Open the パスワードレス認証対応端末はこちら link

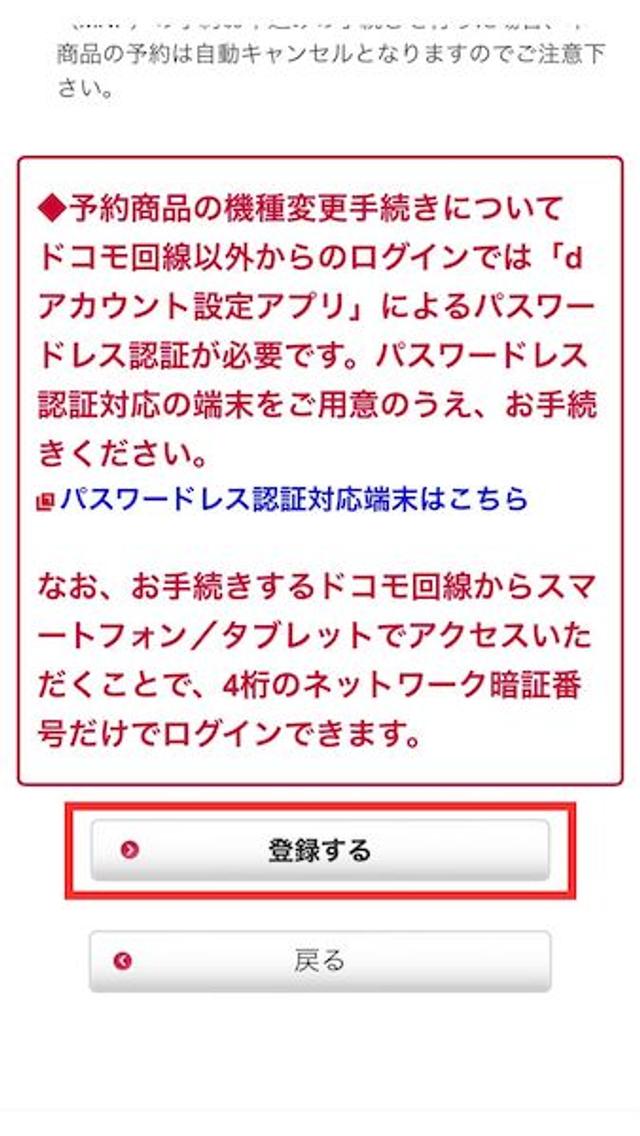[292, 498]
